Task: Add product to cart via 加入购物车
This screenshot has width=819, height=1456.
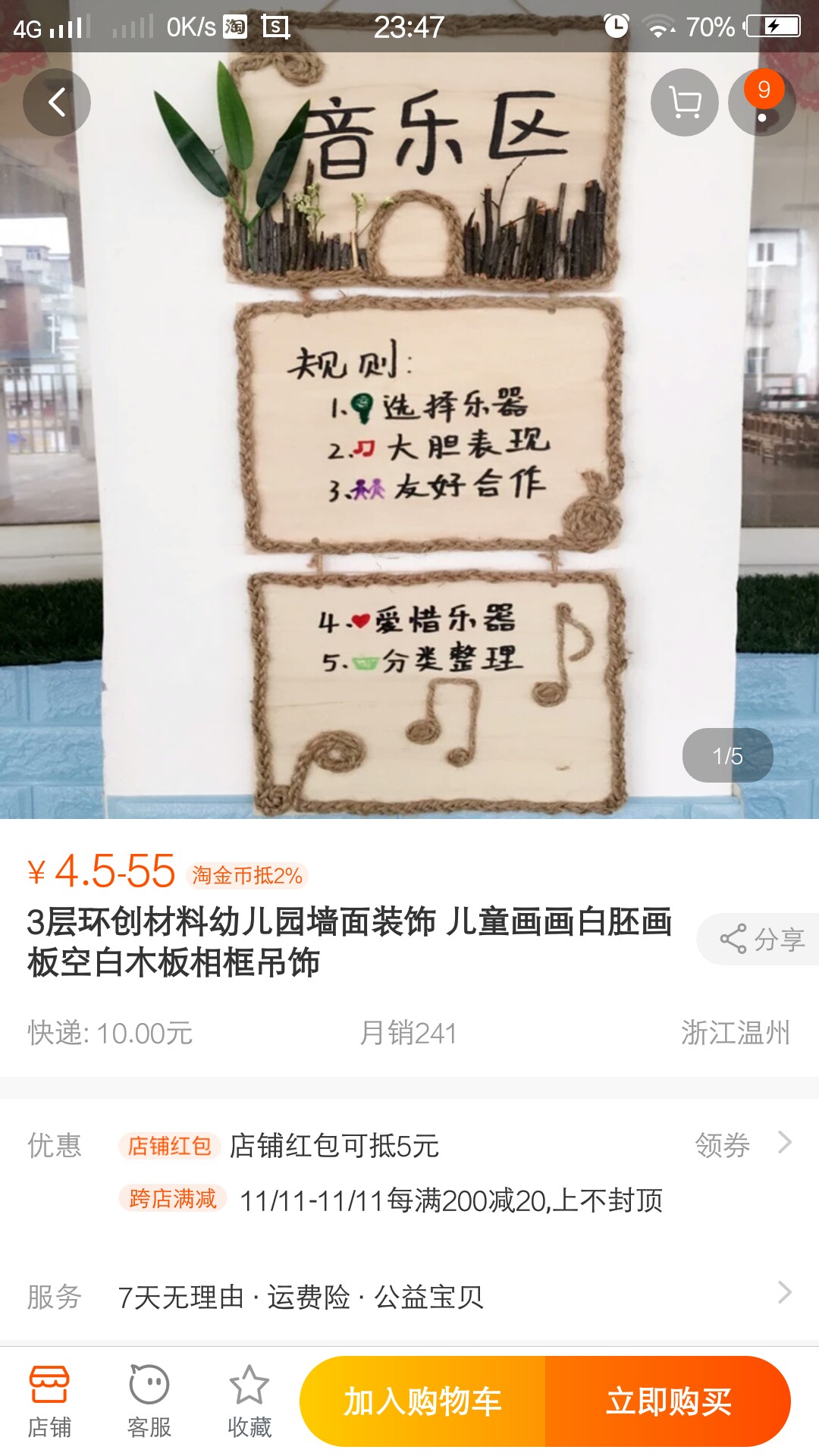Action: [x=422, y=1401]
